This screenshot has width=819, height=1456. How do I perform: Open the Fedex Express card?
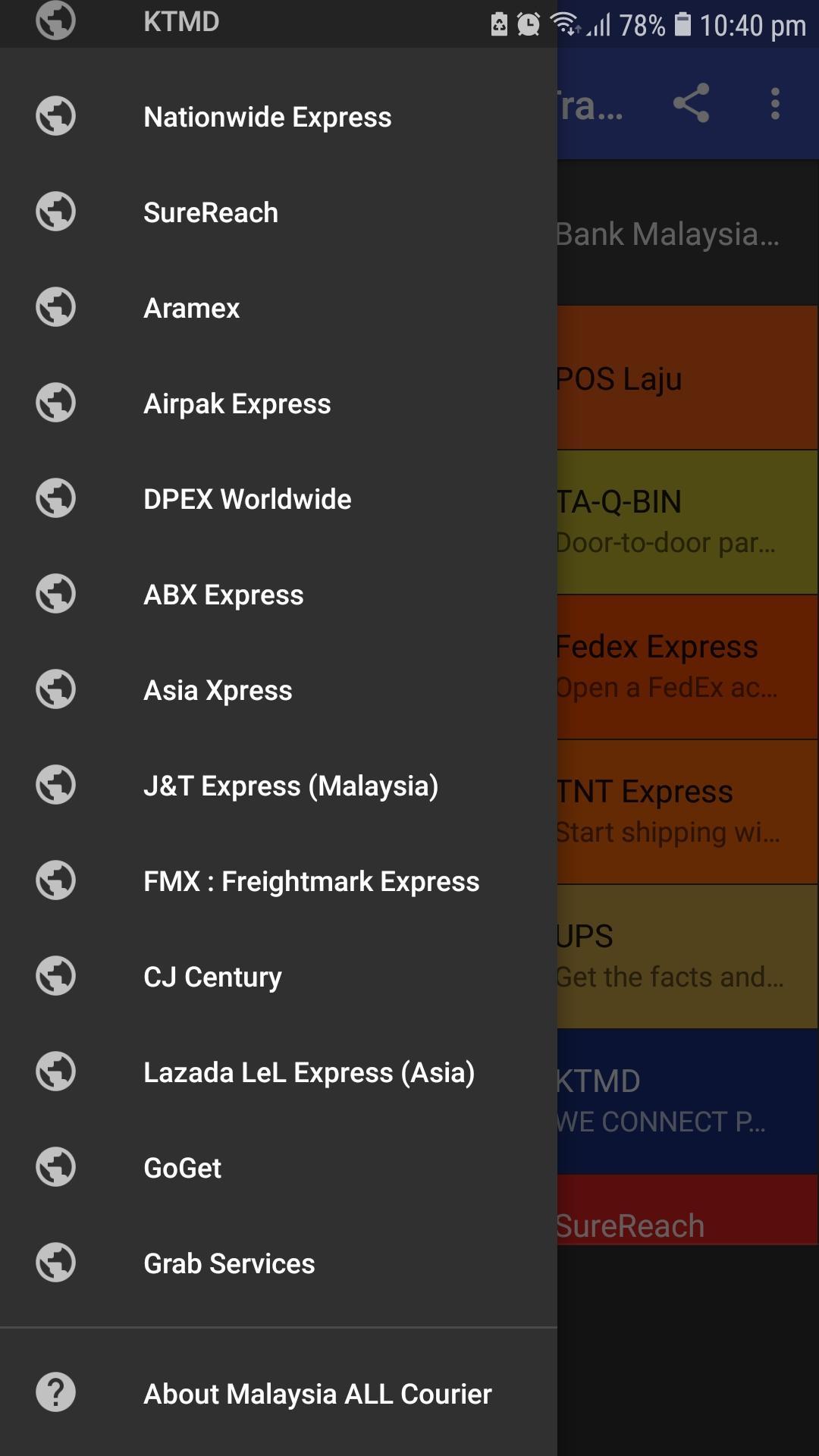point(687,667)
